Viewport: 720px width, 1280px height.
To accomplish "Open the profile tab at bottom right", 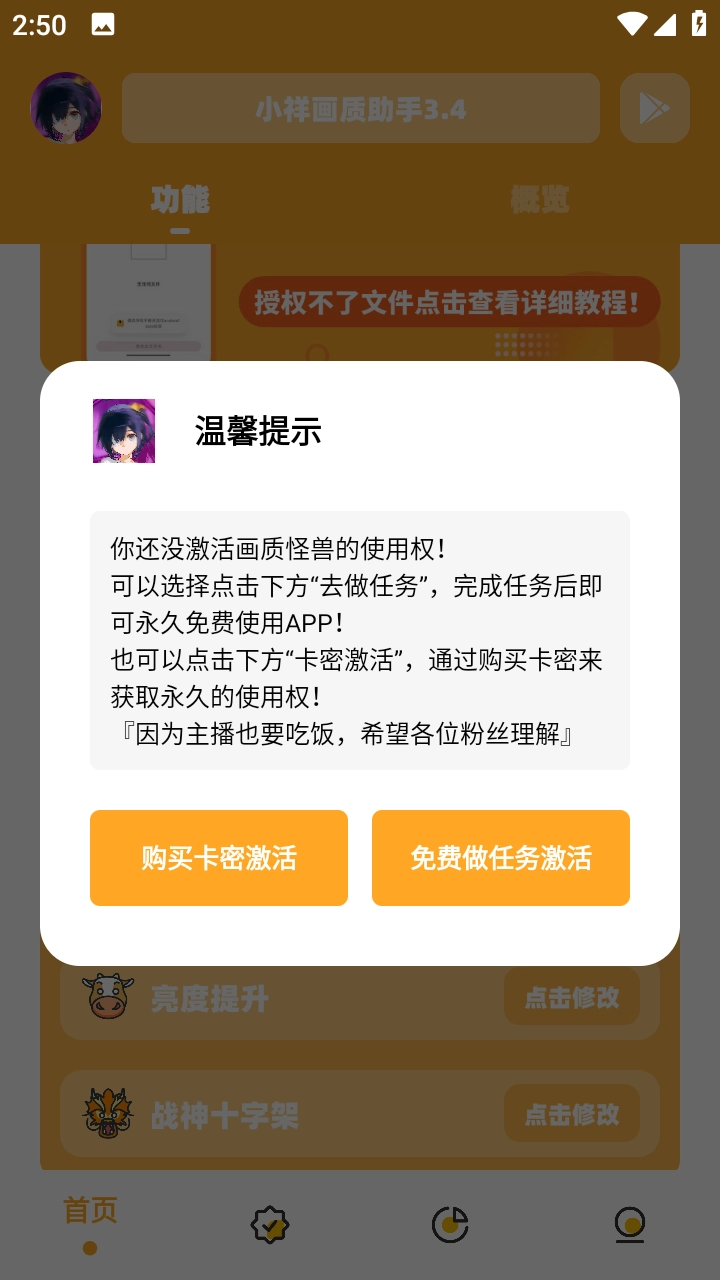I will 630,1222.
